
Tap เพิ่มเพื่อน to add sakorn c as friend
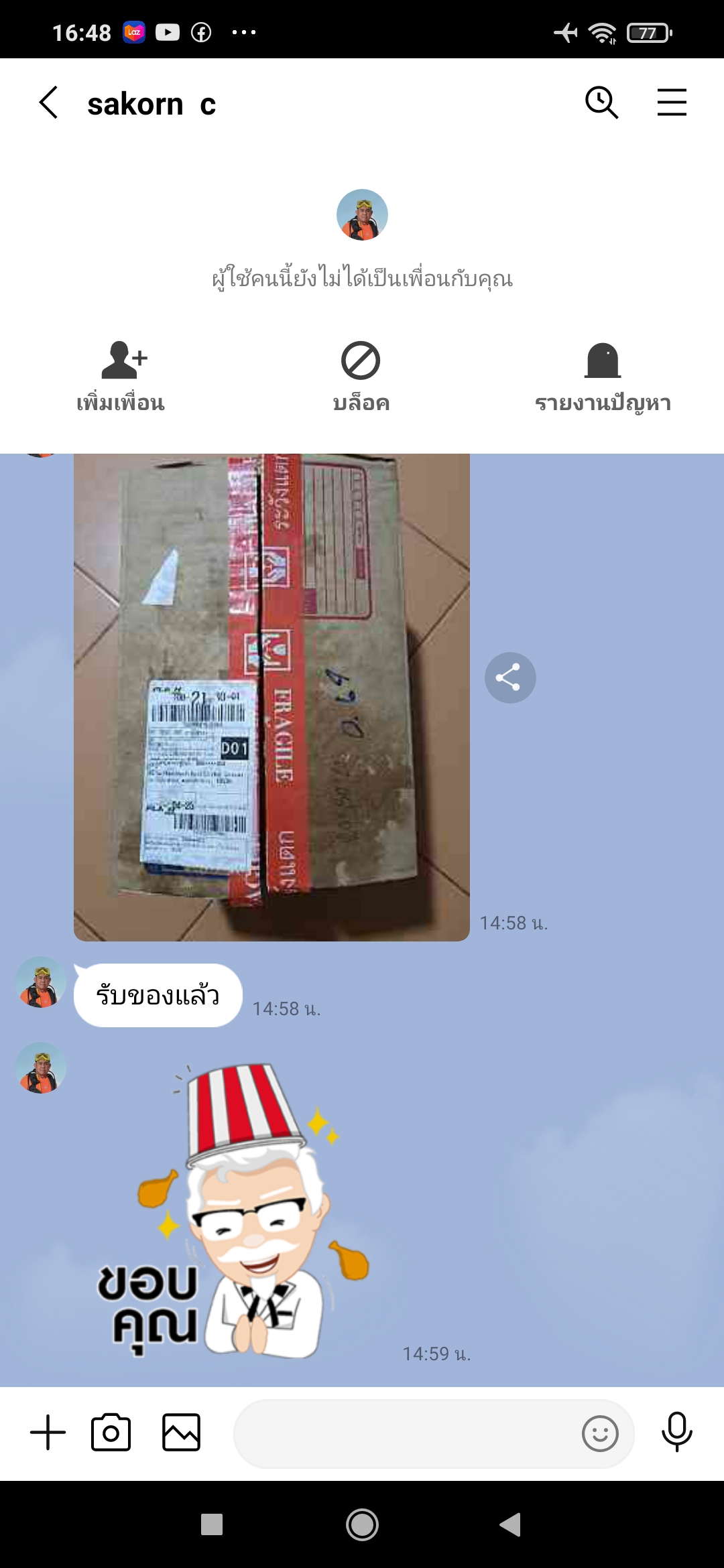(x=121, y=375)
